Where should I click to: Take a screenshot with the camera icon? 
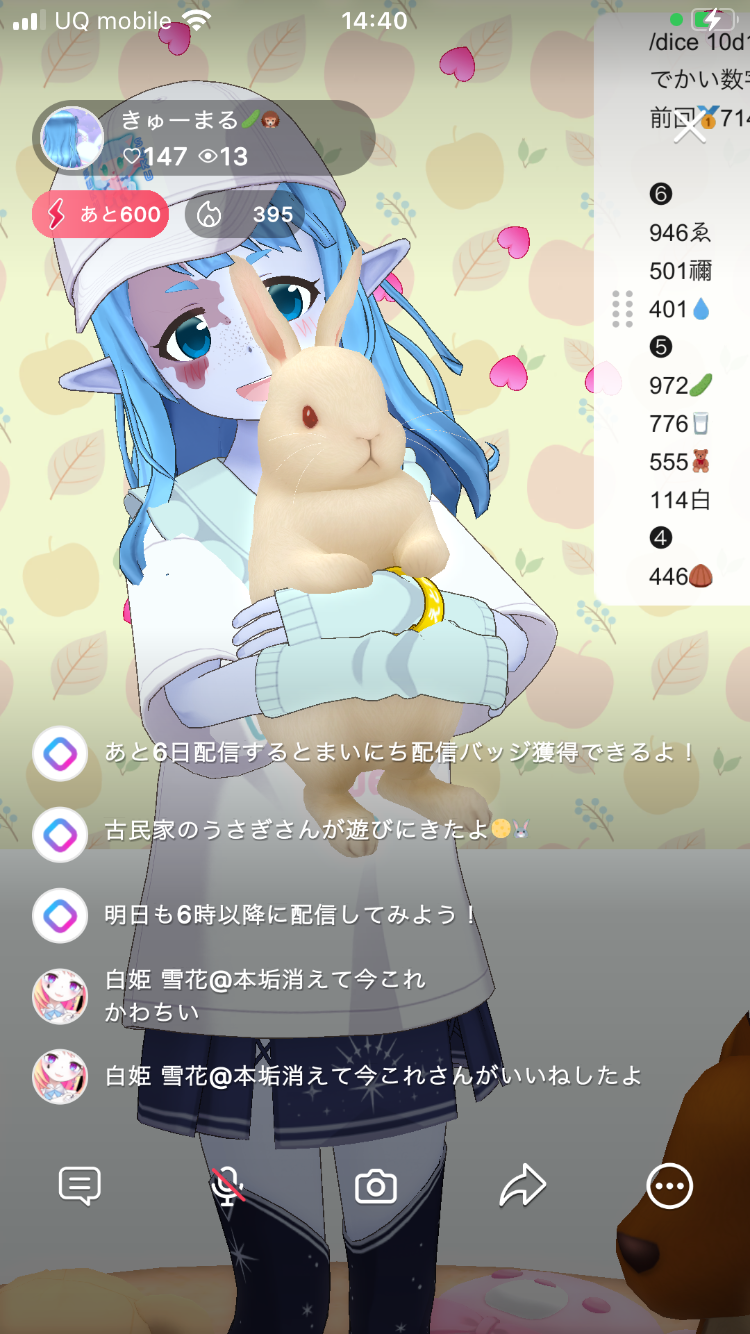[376, 1187]
